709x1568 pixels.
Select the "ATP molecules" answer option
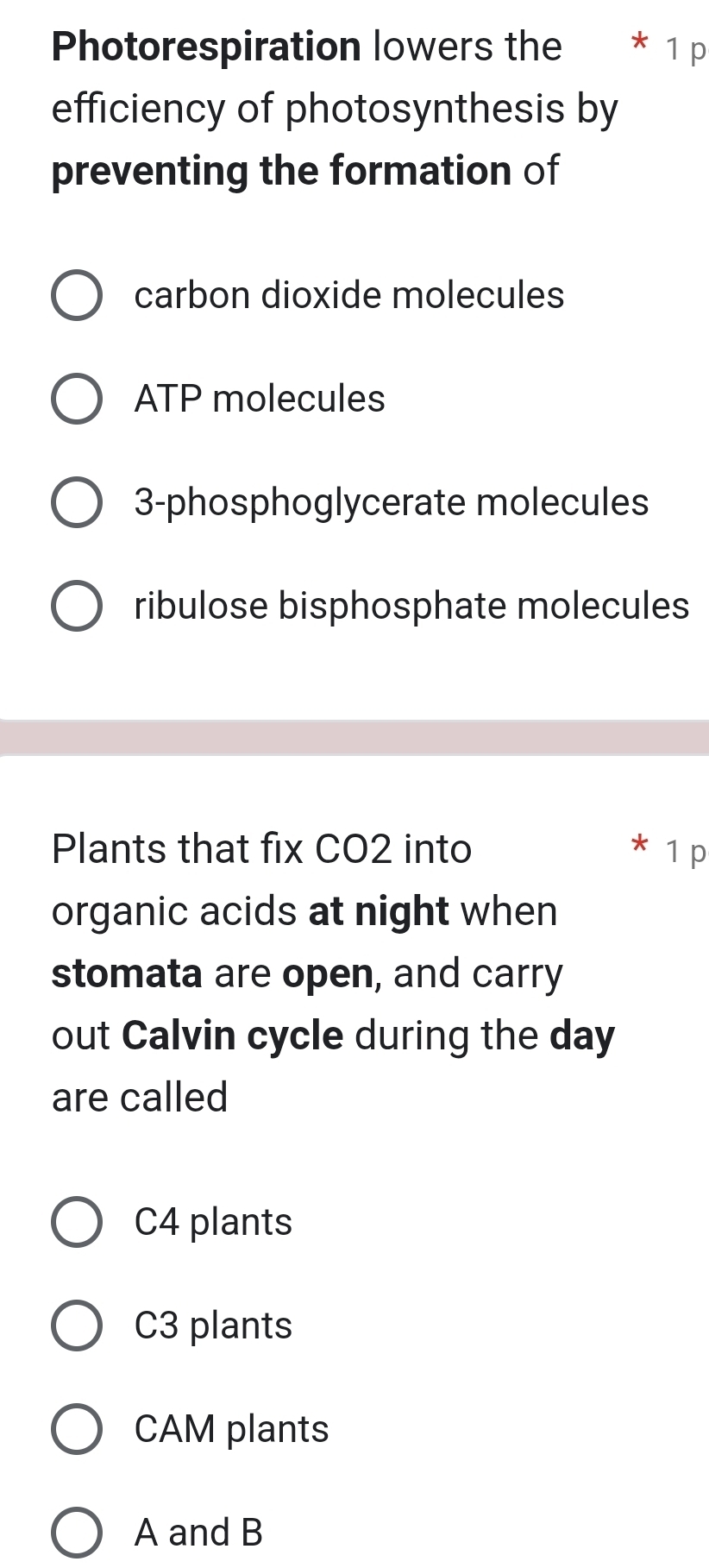point(76,400)
